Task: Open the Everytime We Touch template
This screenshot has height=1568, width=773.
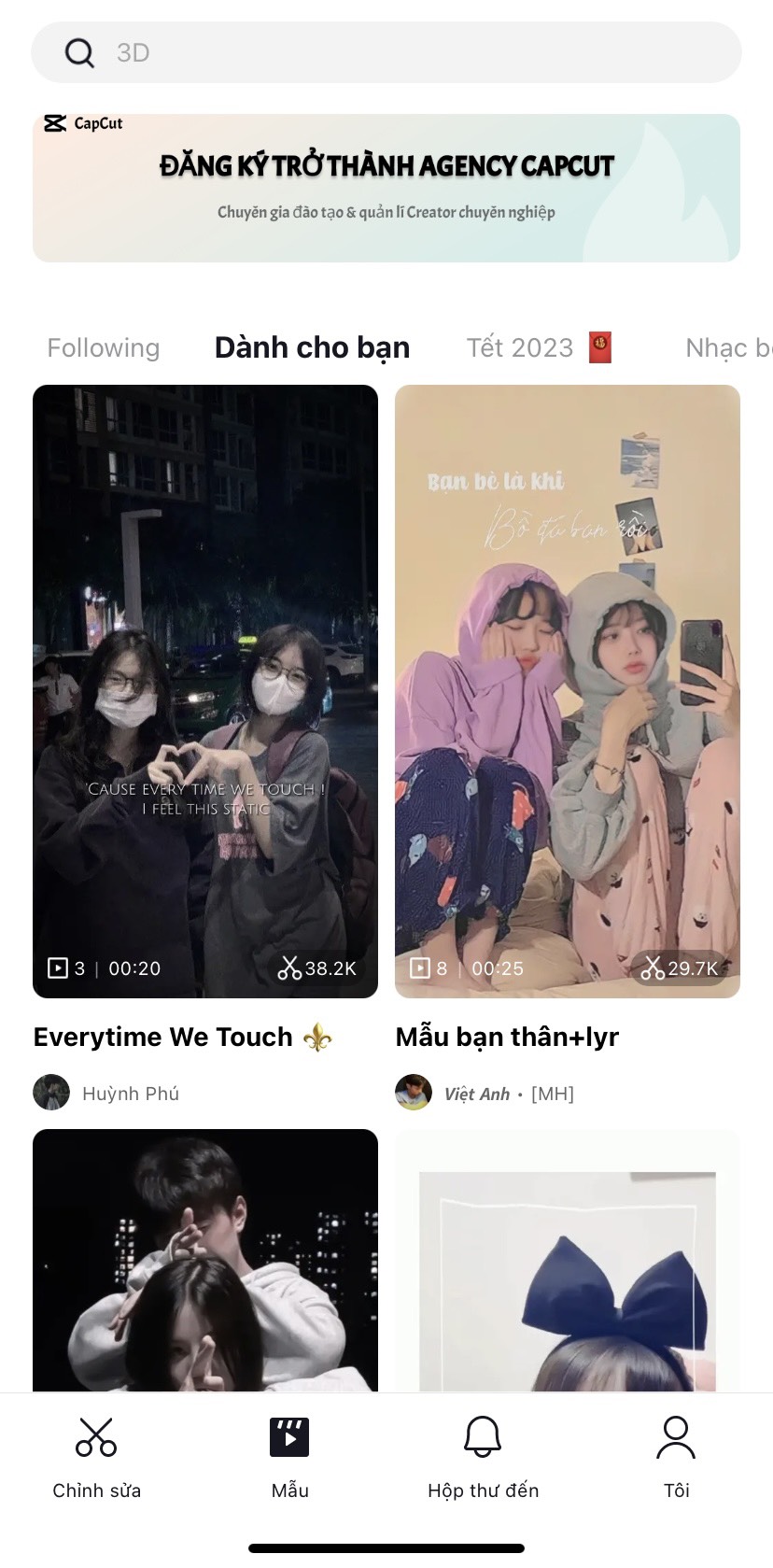Action: 205,691
